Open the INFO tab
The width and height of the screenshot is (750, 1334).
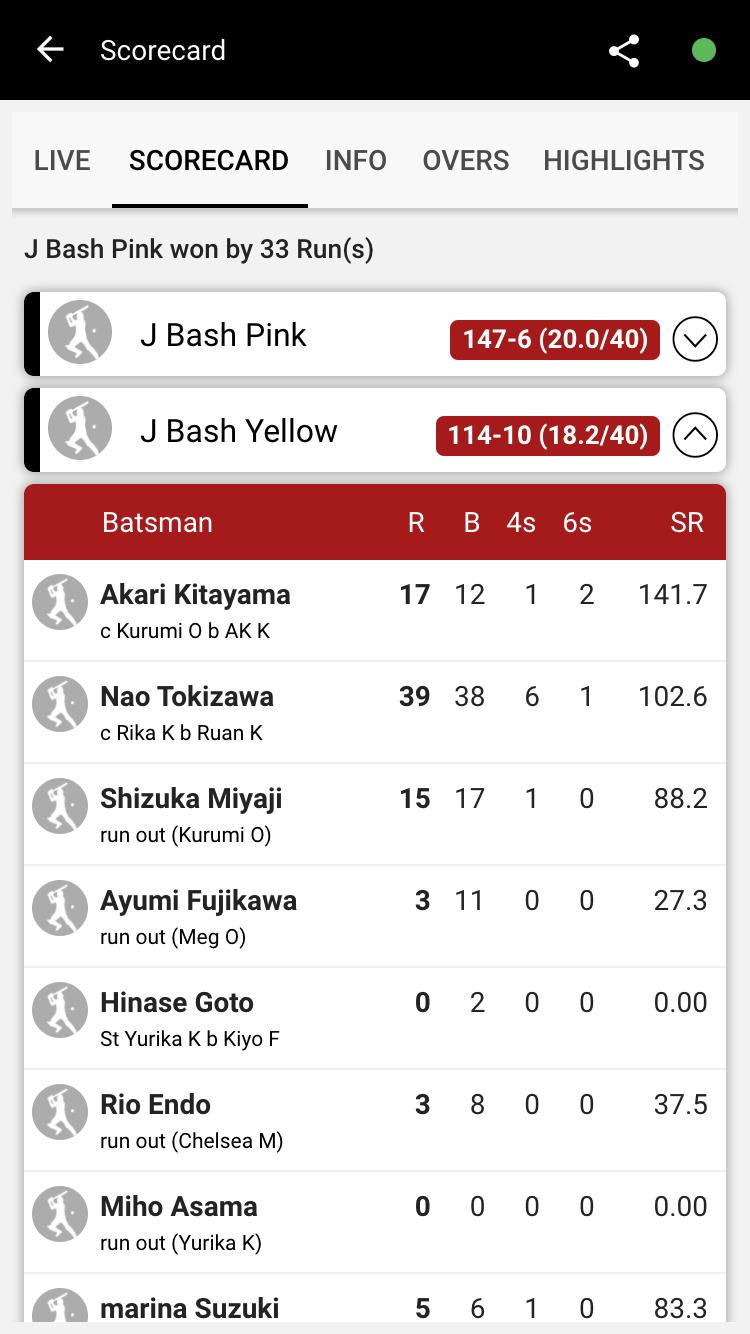point(356,160)
